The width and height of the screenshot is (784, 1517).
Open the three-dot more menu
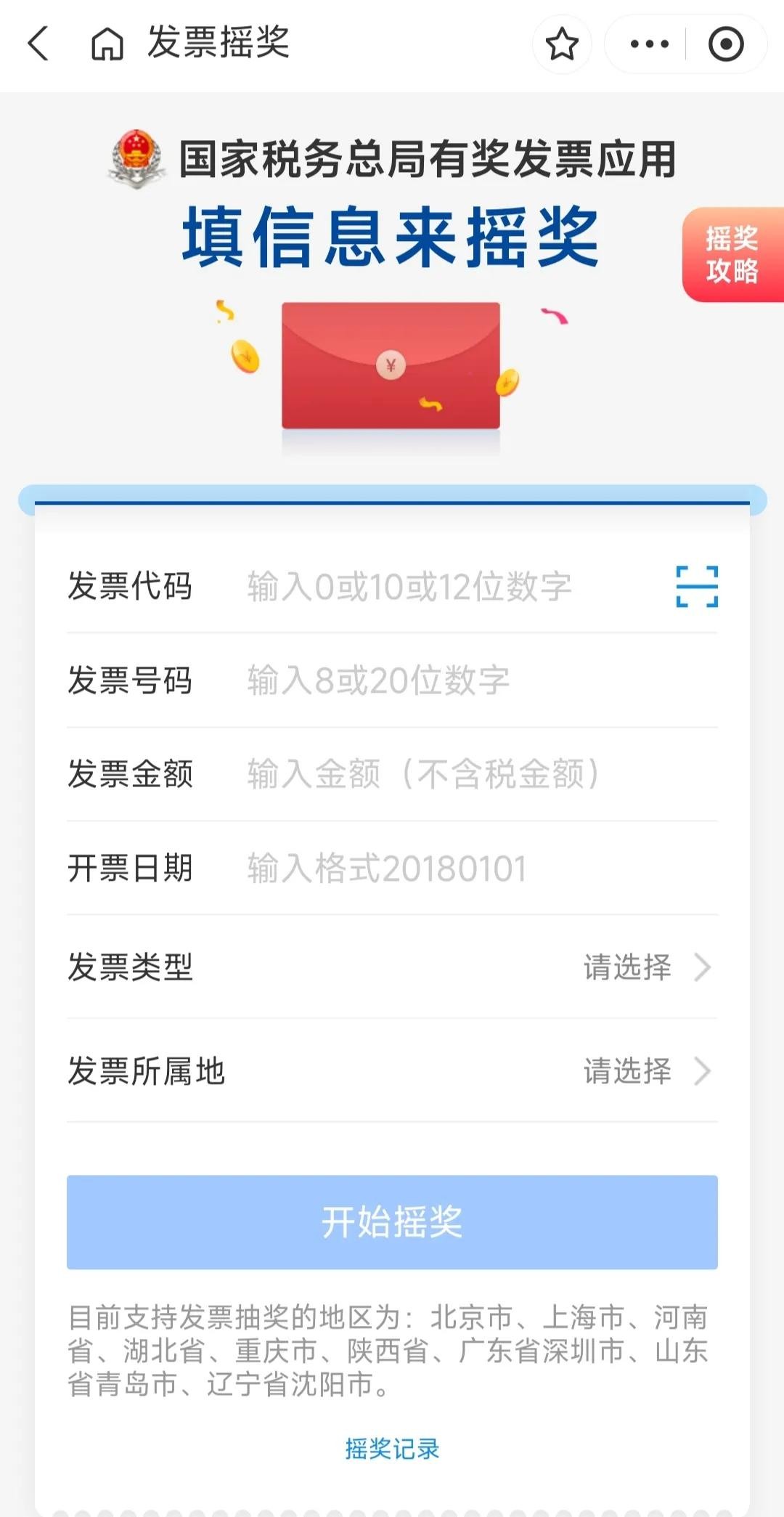coord(649,44)
